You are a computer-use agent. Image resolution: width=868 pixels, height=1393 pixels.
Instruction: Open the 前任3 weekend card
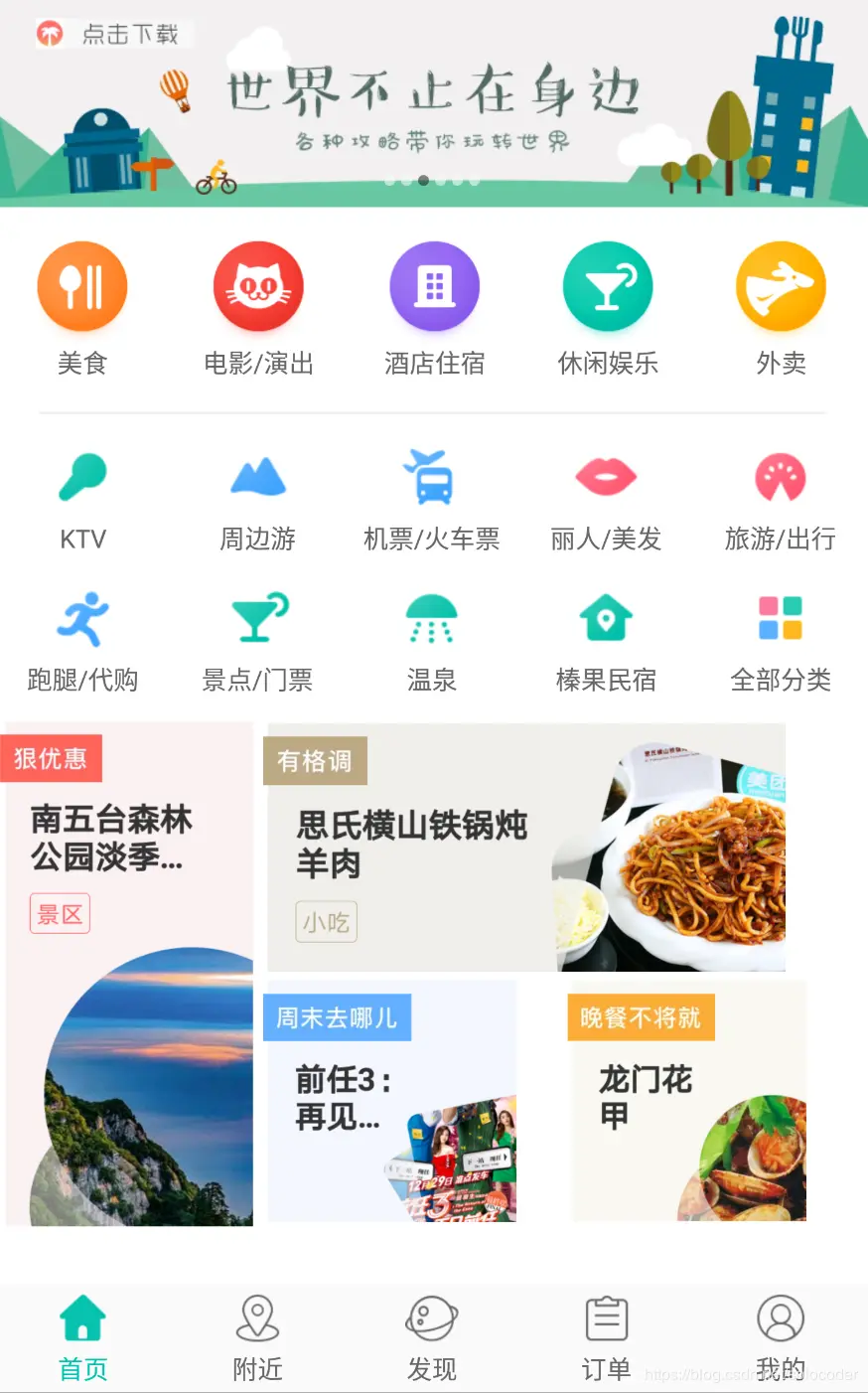(391, 1101)
